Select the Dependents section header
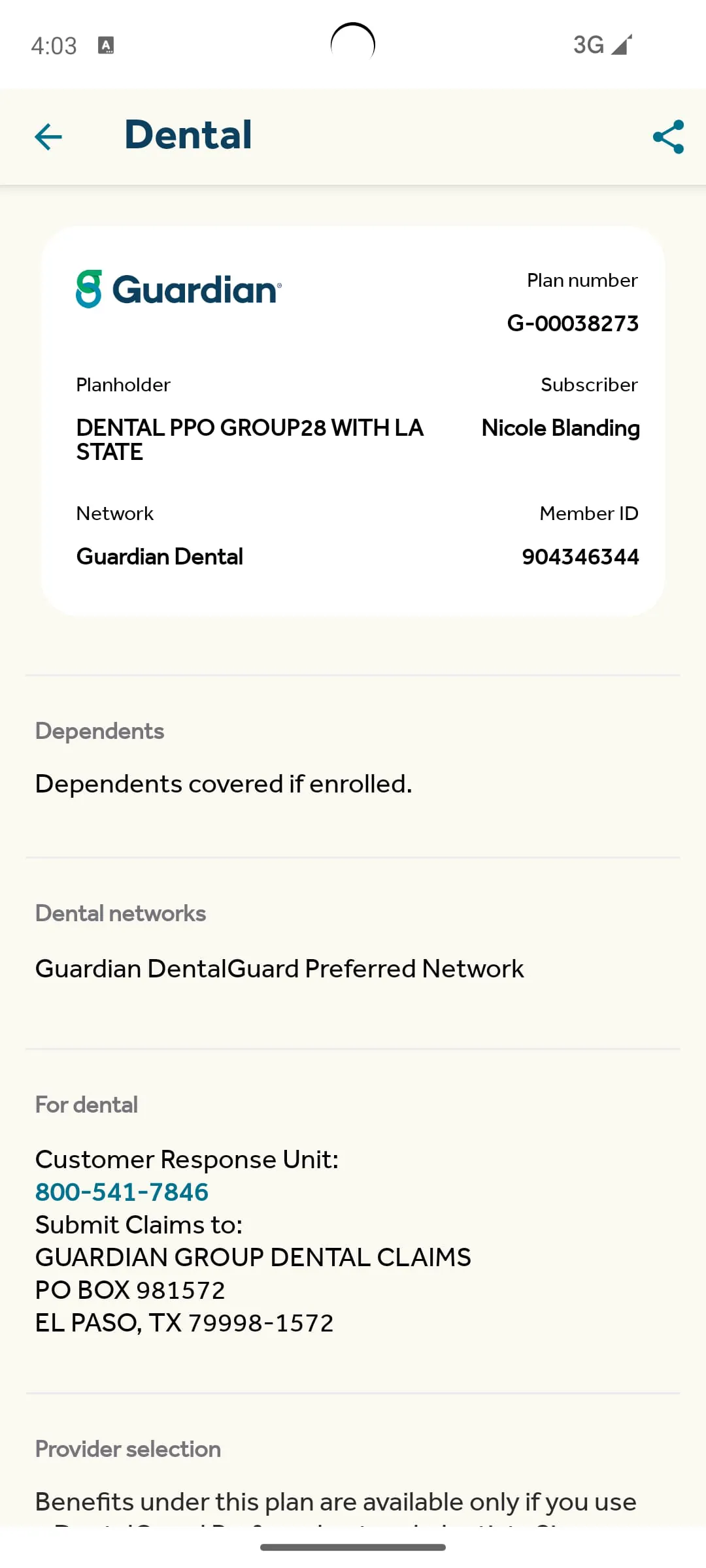The height and width of the screenshot is (1568, 706). click(99, 730)
